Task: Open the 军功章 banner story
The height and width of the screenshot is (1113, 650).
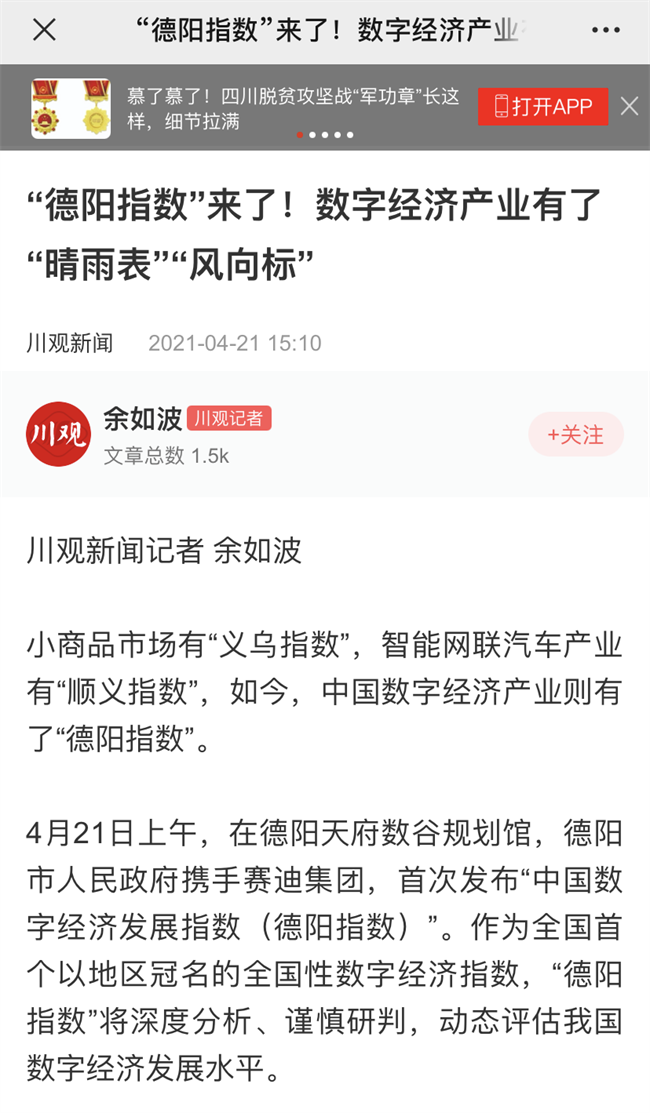Action: coord(290,108)
